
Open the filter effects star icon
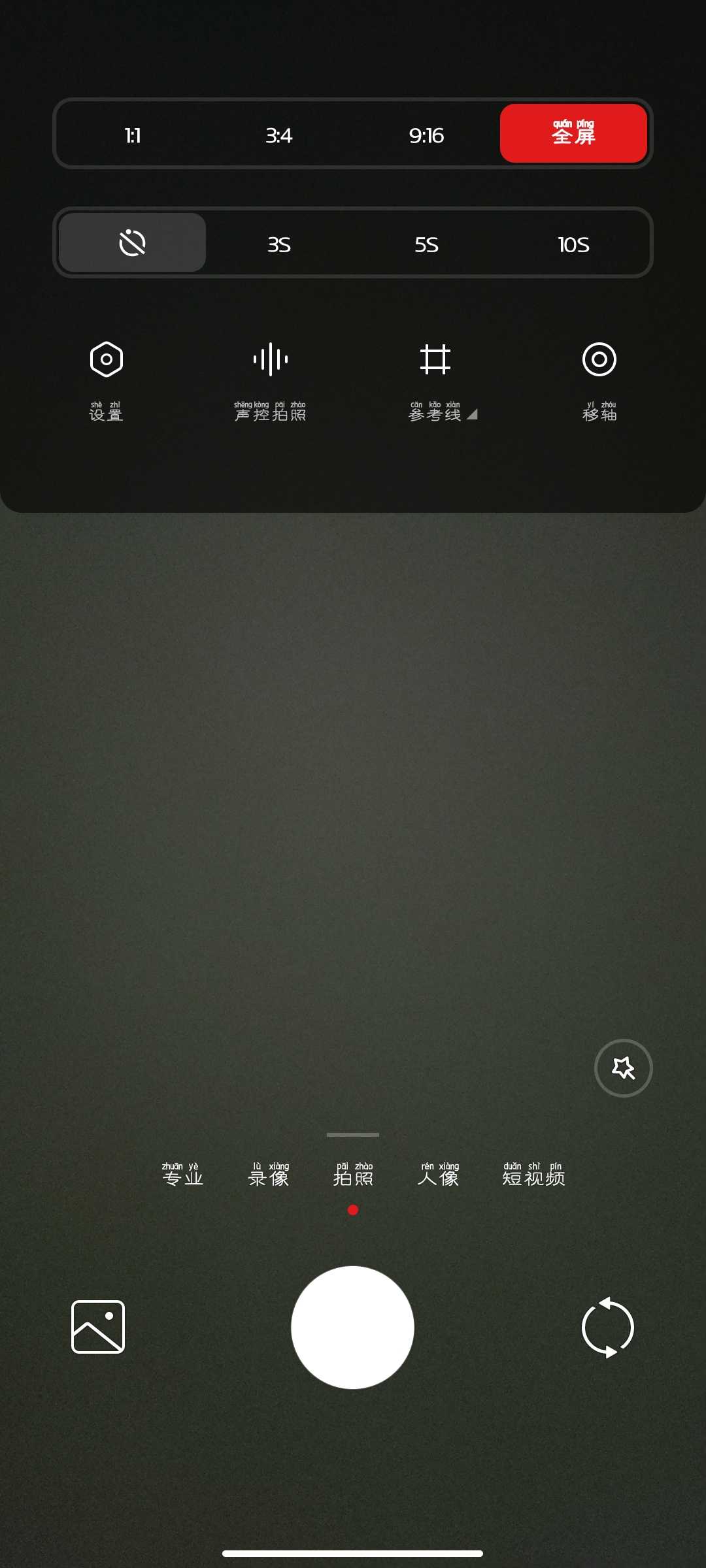[623, 1068]
